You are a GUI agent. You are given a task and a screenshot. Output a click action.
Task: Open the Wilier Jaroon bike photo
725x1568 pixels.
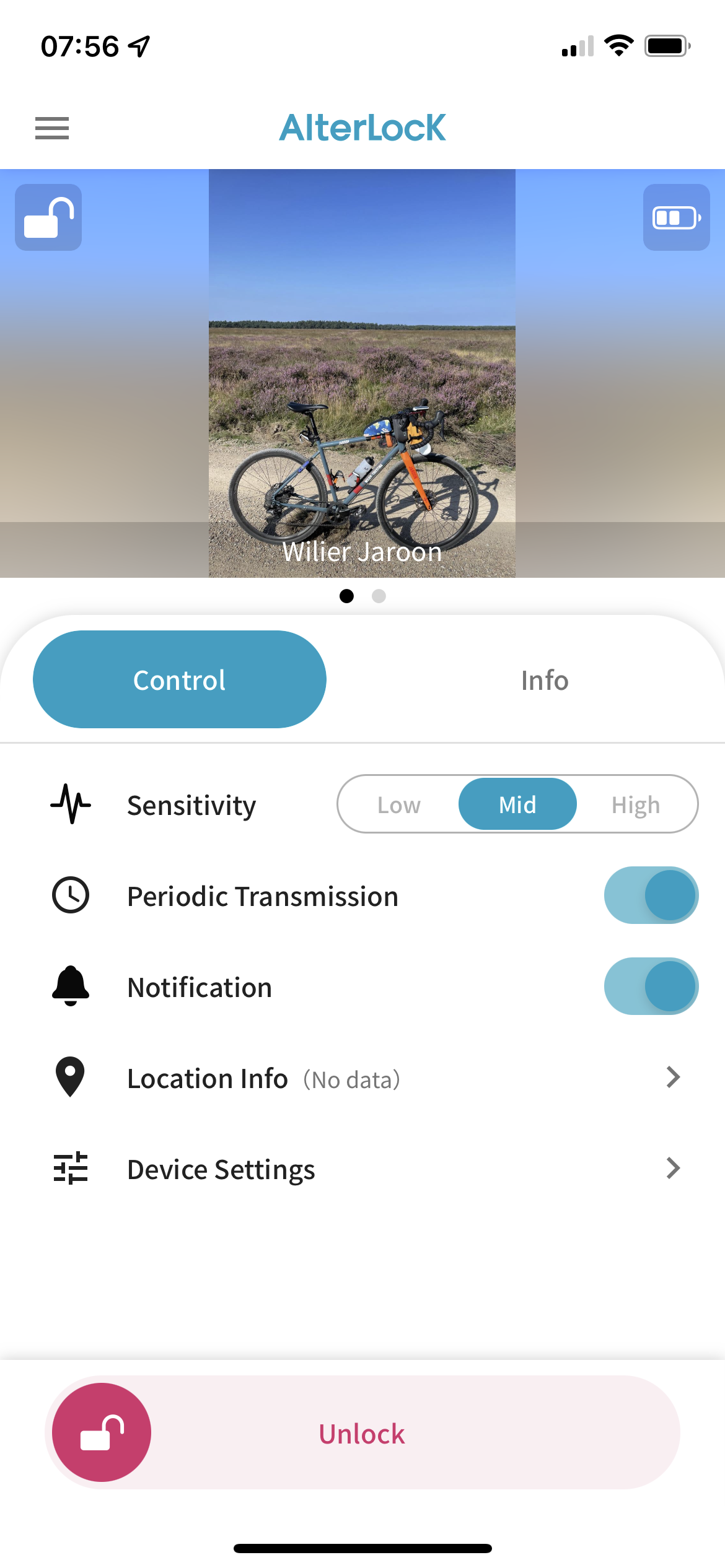pos(362,373)
